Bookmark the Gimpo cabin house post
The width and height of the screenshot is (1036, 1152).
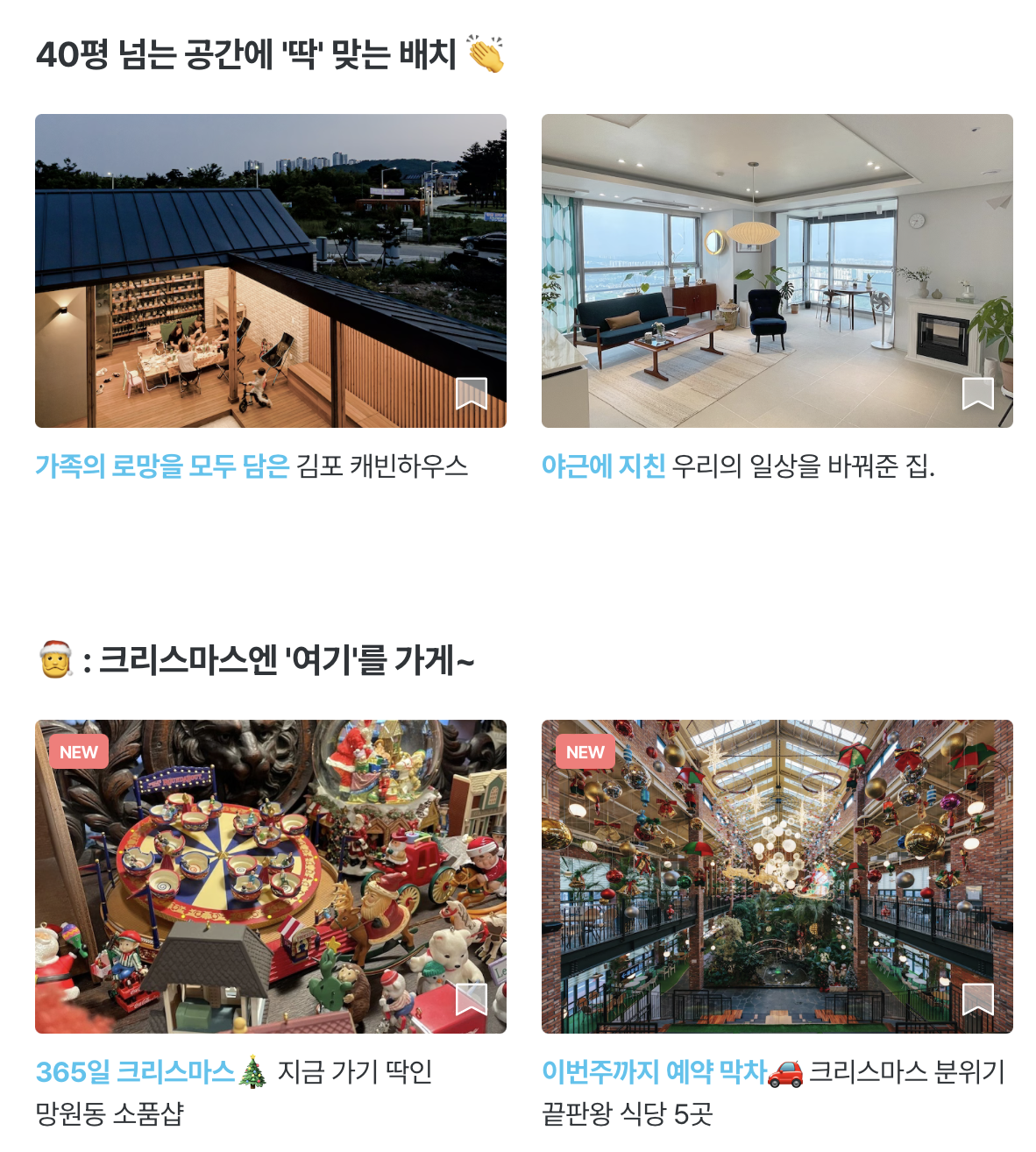click(x=472, y=394)
